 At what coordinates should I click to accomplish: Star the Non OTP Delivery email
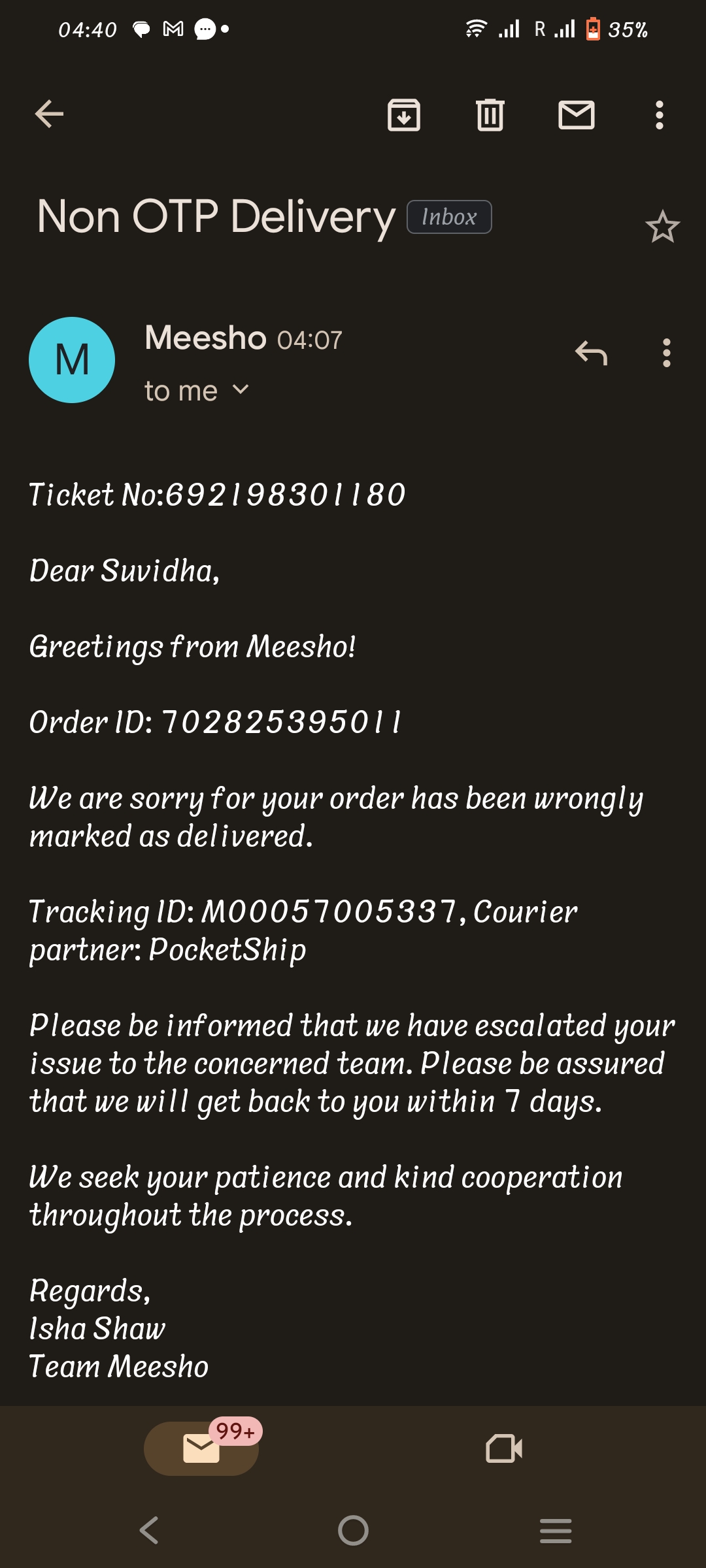[x=662, y=227]
